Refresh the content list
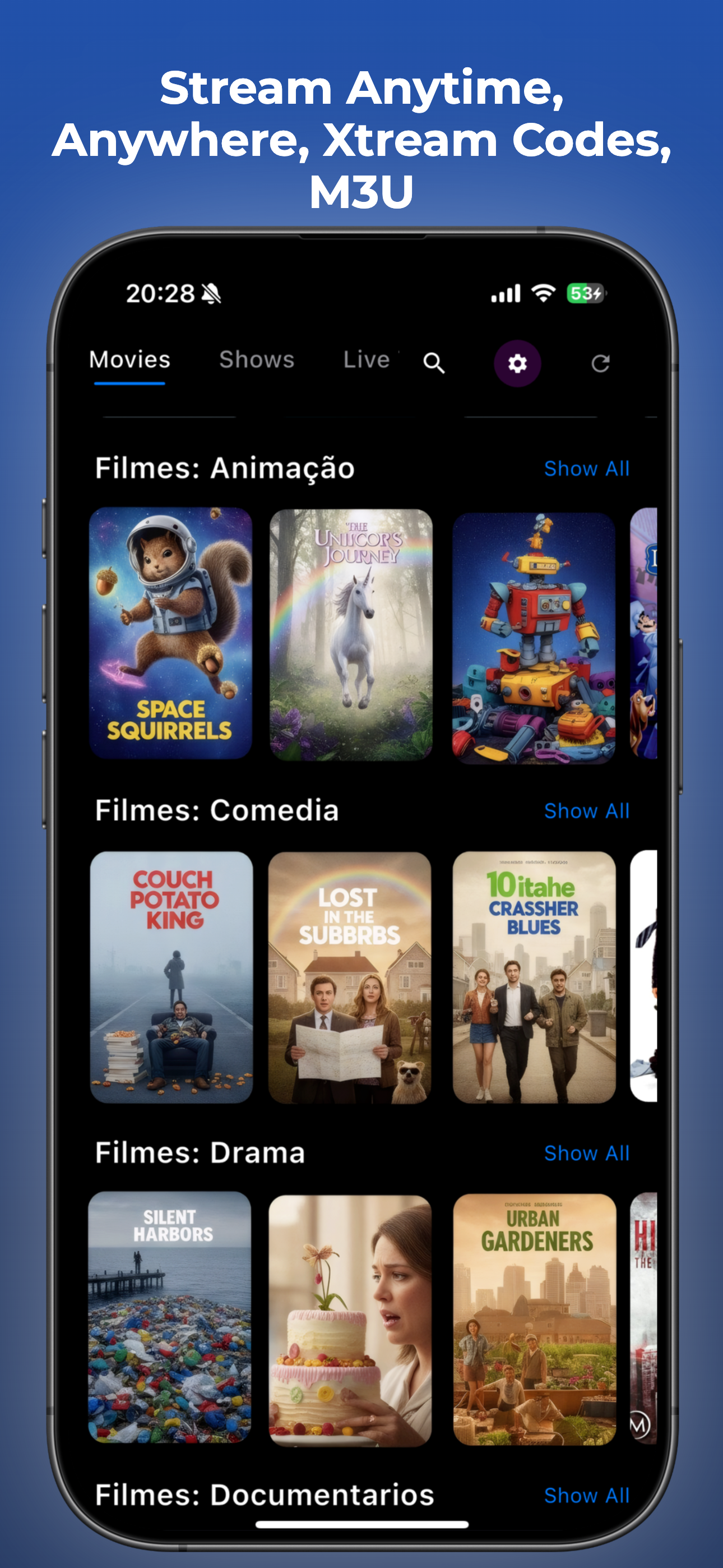Image resolution: width=723 pixels, height=1568 pixels. (x=602, y=364)
